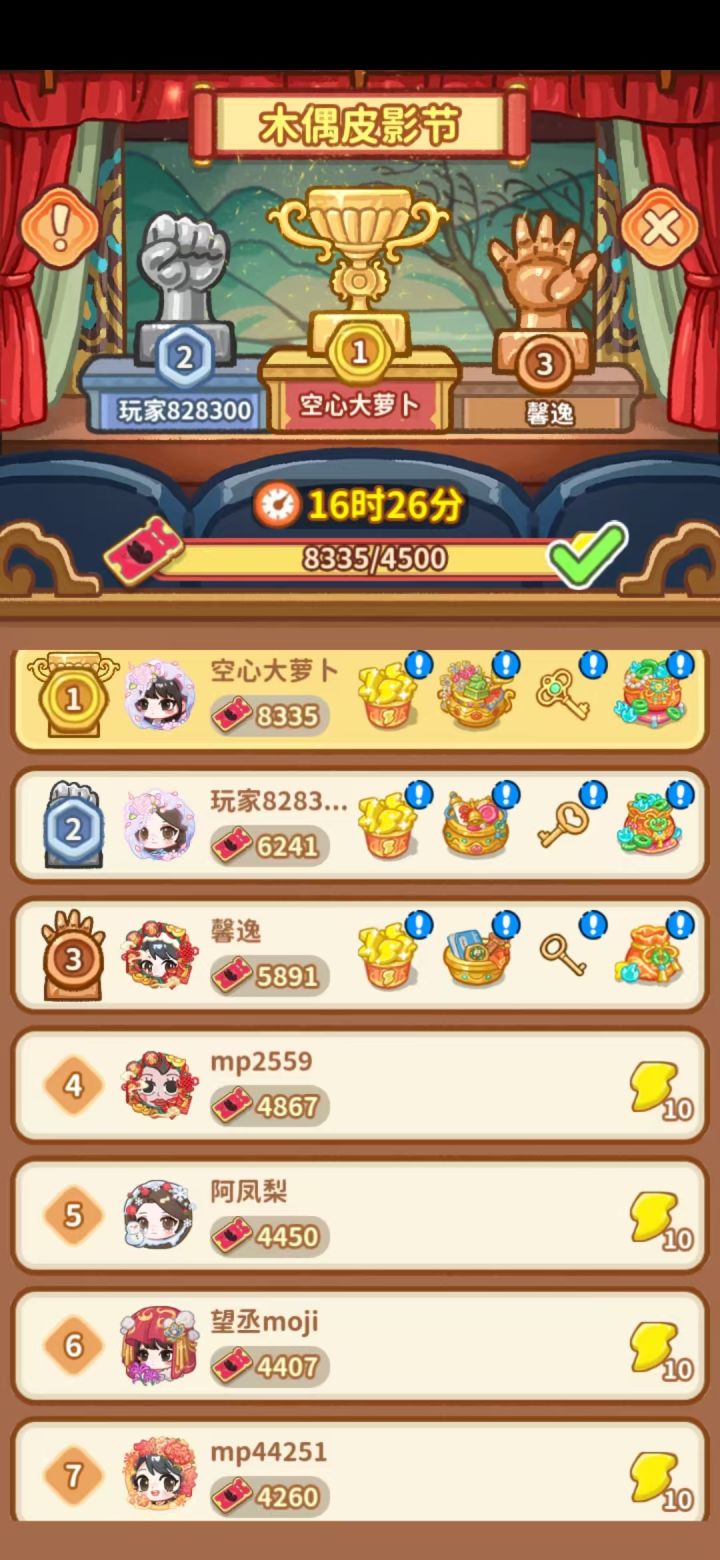
Task: Open the event info exclamation button
Action: click(55, 228)
